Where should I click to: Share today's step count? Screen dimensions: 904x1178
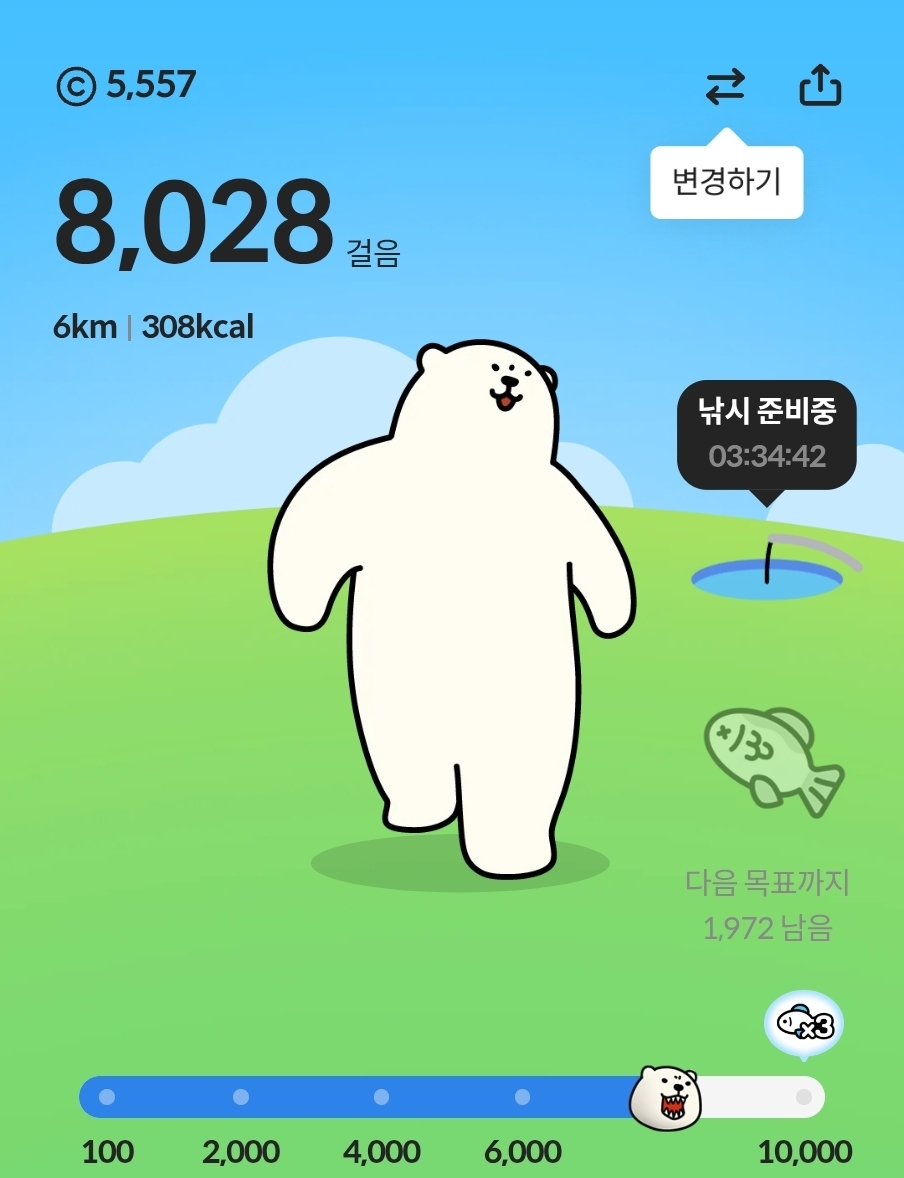[820, 86]
